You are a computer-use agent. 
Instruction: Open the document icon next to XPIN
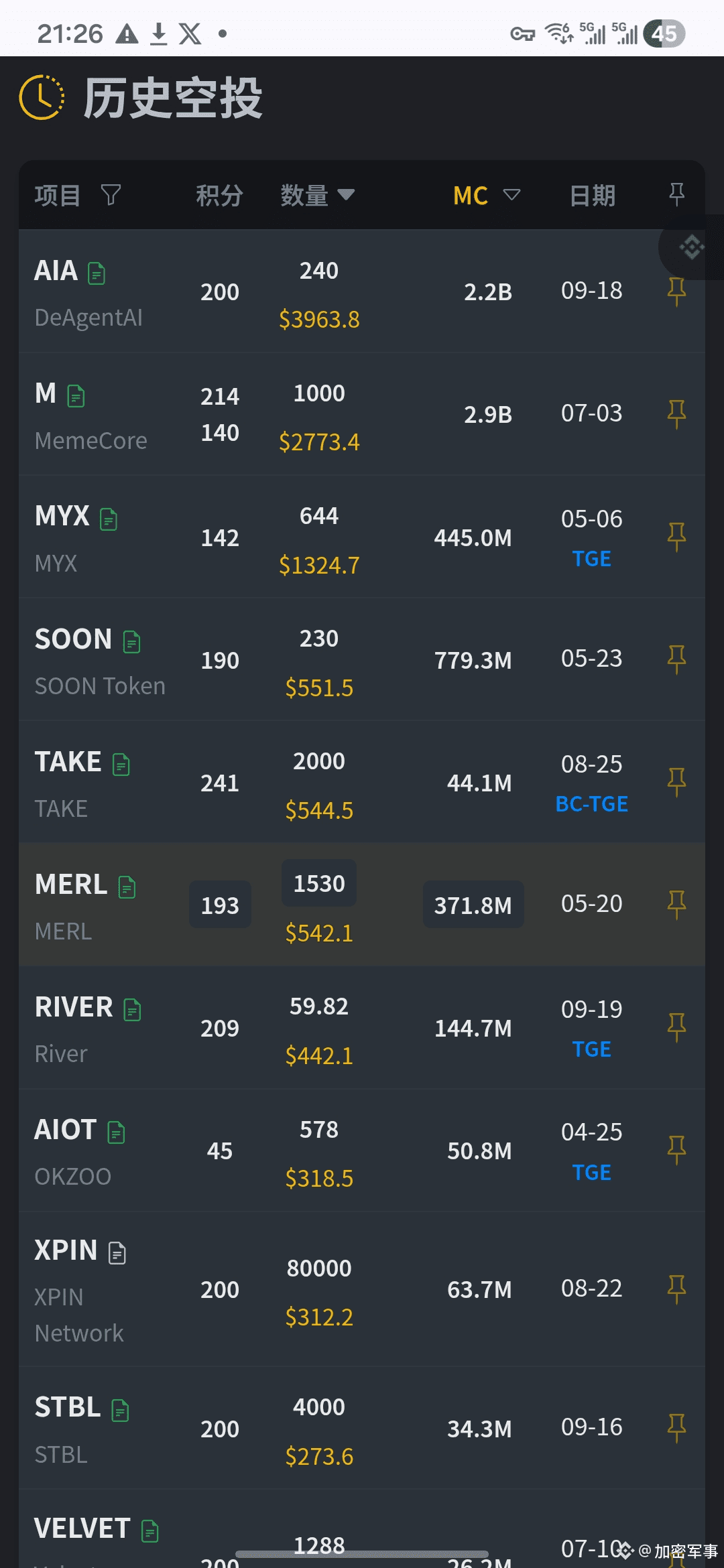117,1253
